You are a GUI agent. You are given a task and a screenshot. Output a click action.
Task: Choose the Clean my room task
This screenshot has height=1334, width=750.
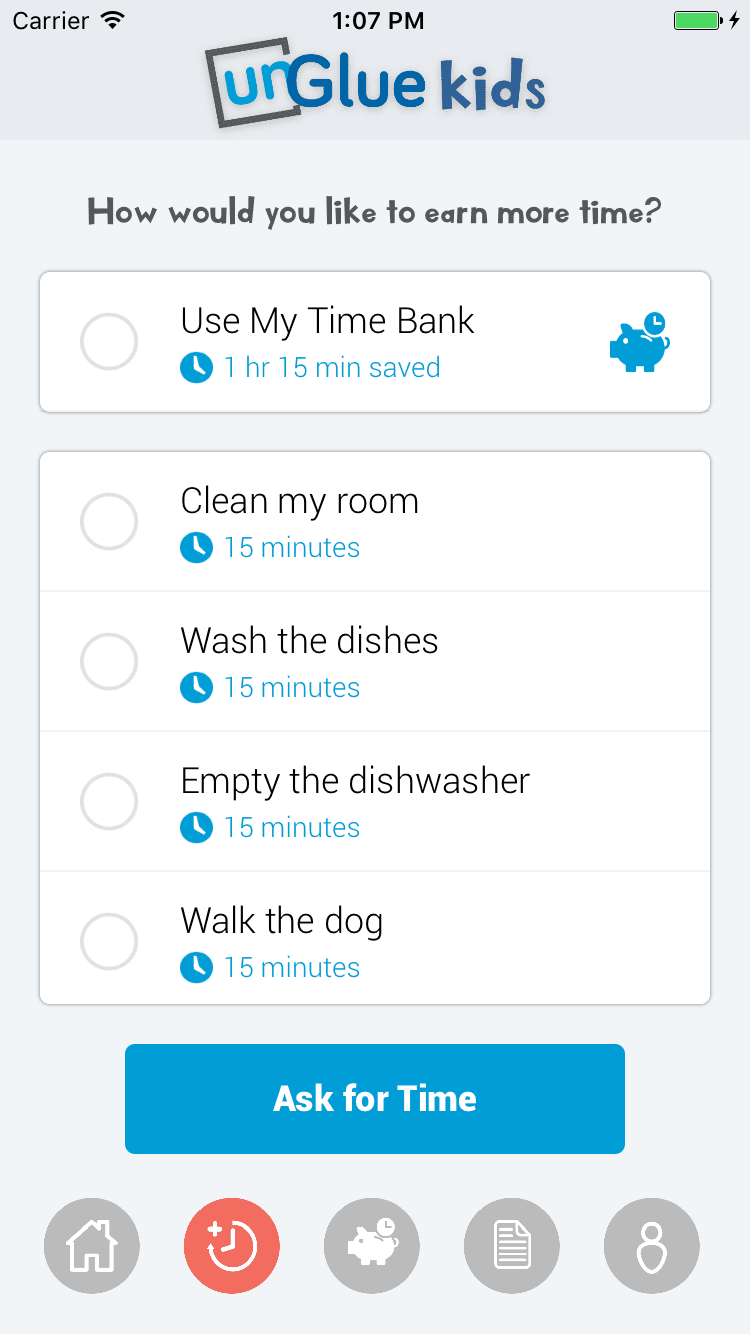109,521
